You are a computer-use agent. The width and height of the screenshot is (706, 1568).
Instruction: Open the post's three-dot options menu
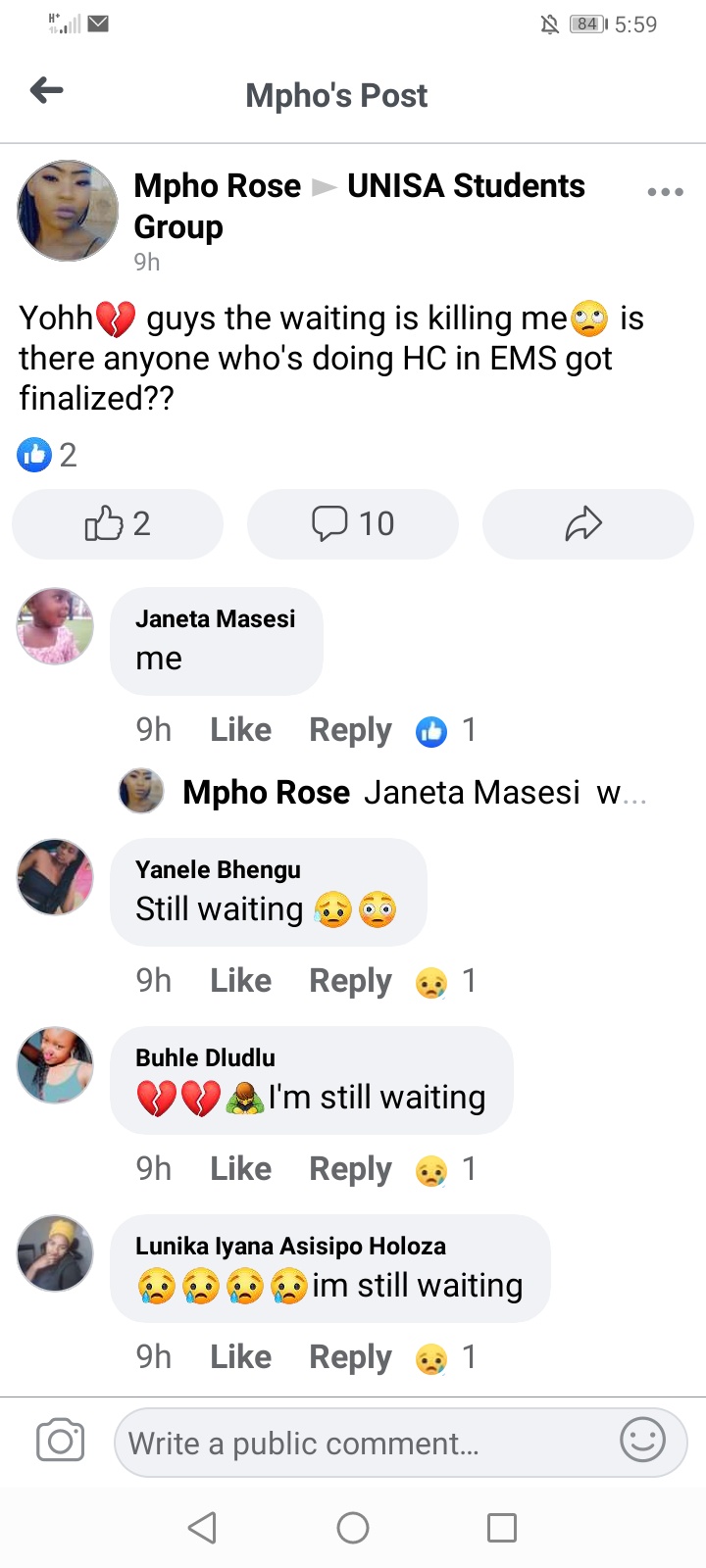pyautogui.click(x=665, y=192)
